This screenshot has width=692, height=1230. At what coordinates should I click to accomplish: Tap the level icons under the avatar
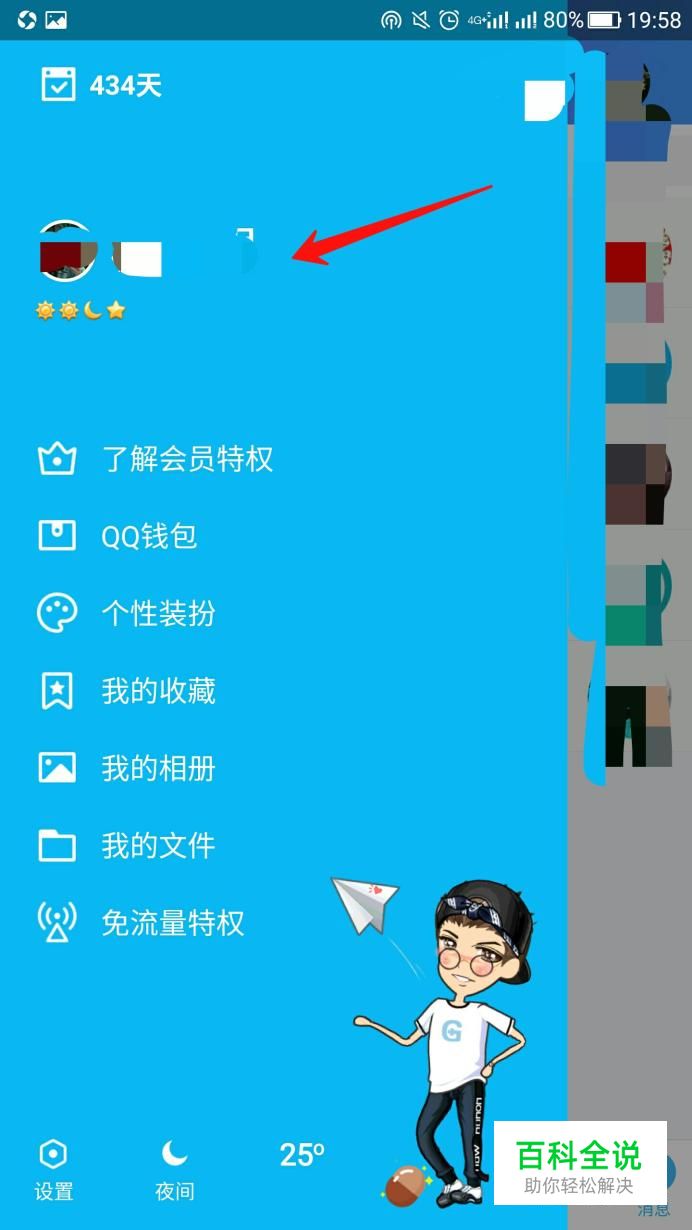click(81, 311)
